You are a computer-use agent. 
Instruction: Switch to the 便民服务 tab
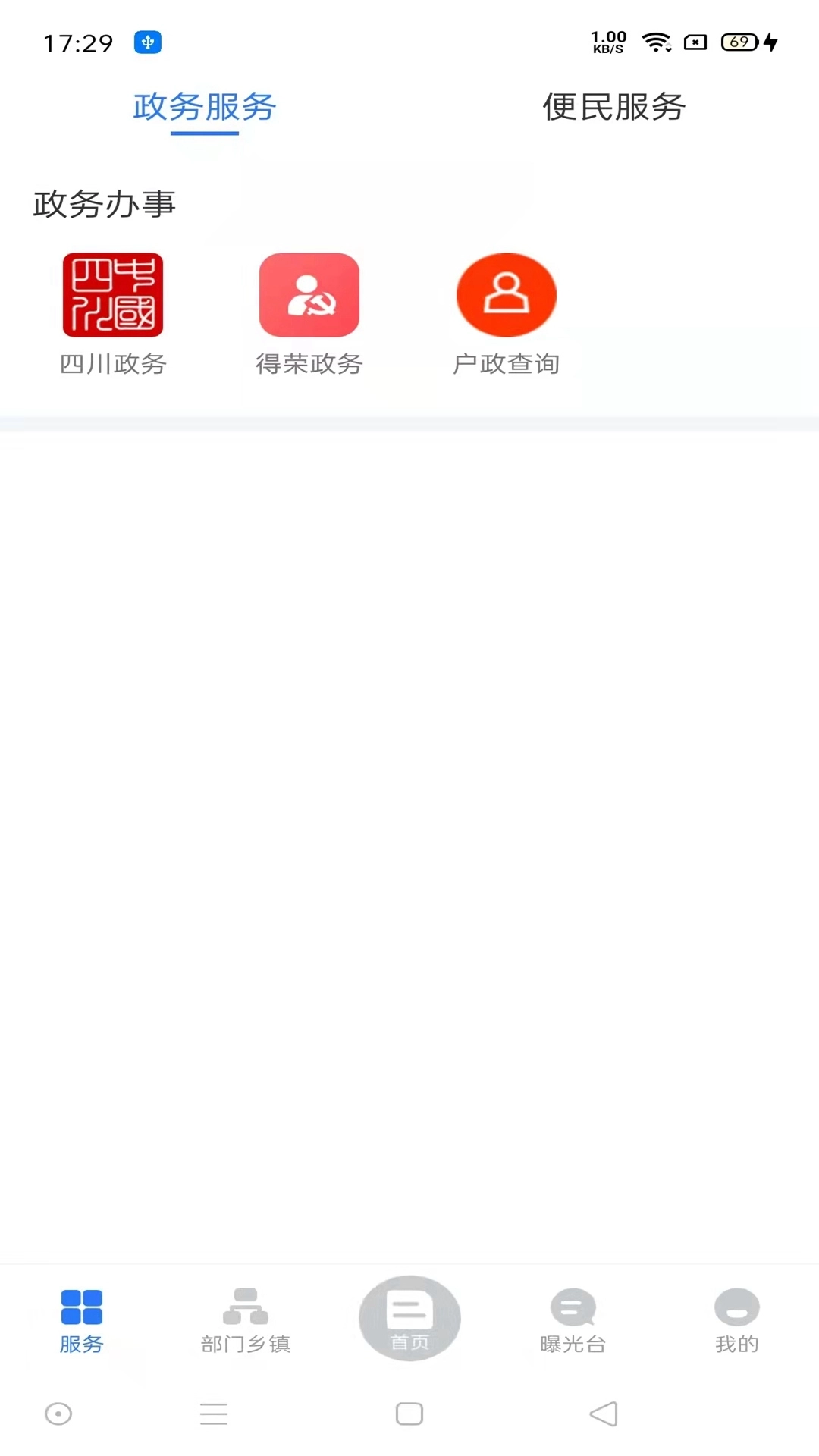(613, 108)
